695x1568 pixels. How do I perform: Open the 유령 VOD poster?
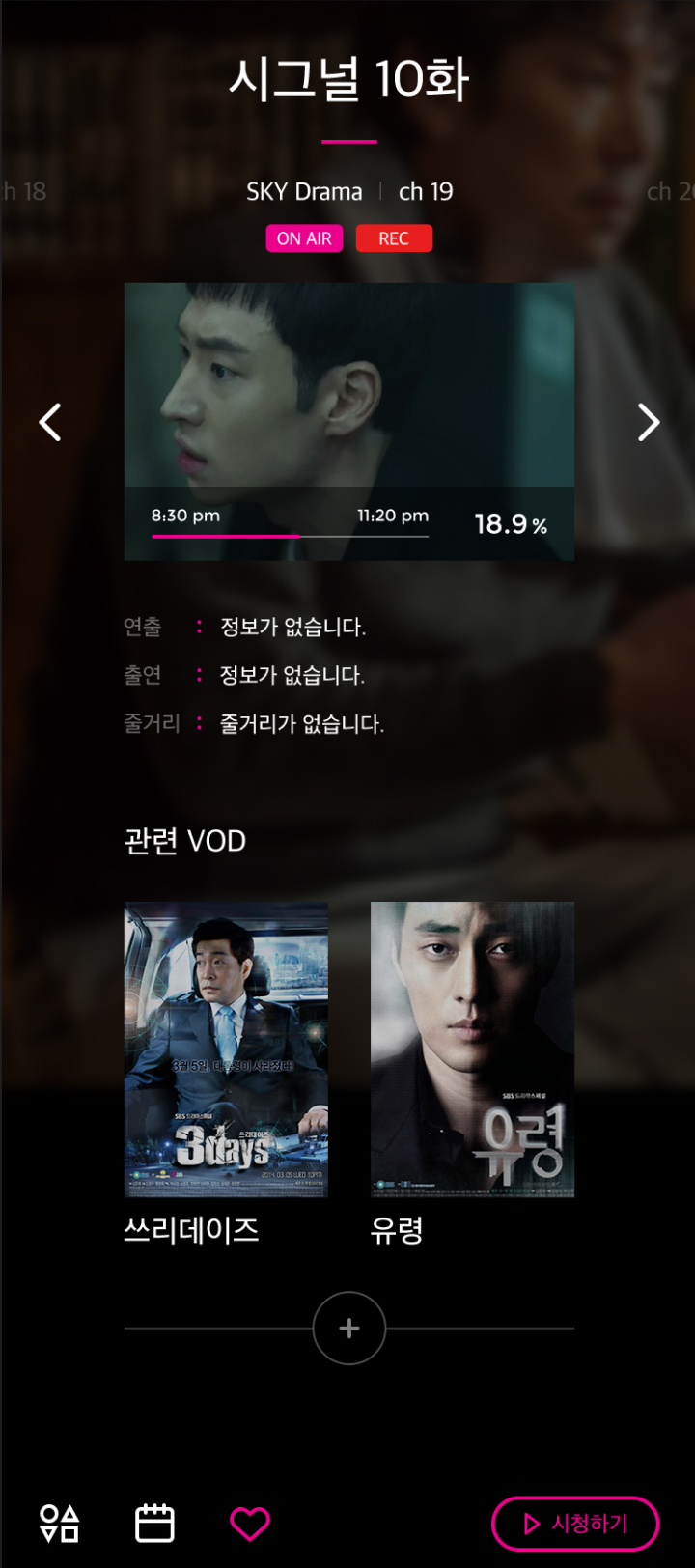point(472,1050)
